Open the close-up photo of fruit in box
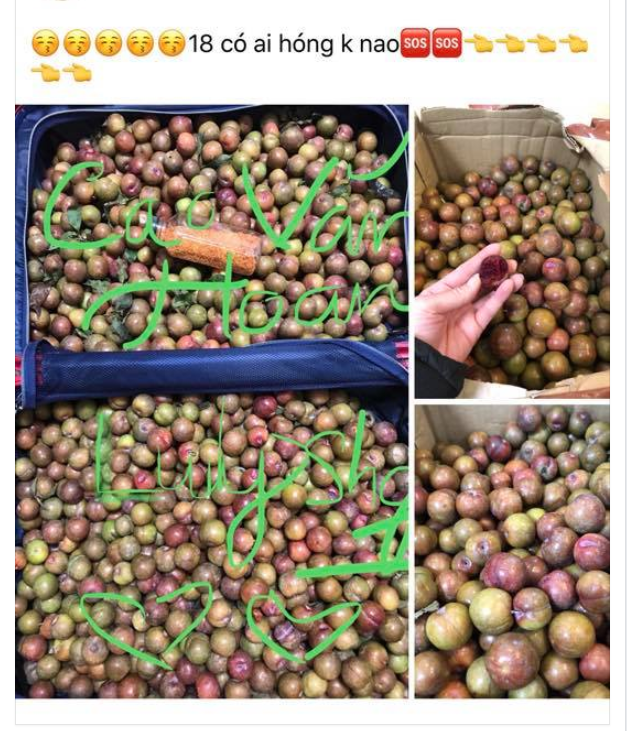Screen dimensions: 627x731 511,550
